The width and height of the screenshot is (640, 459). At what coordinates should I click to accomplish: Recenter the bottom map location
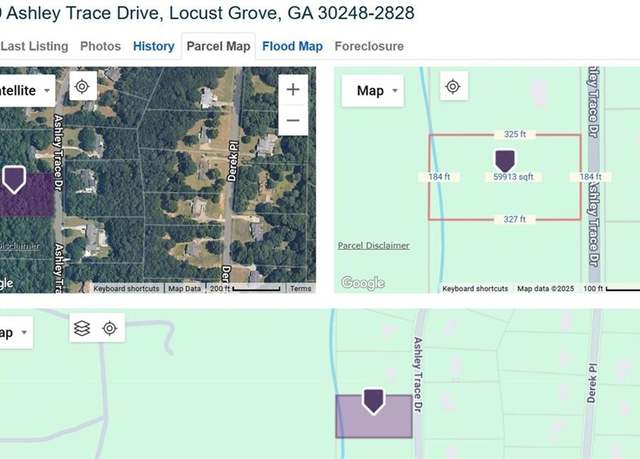point(110,328)
